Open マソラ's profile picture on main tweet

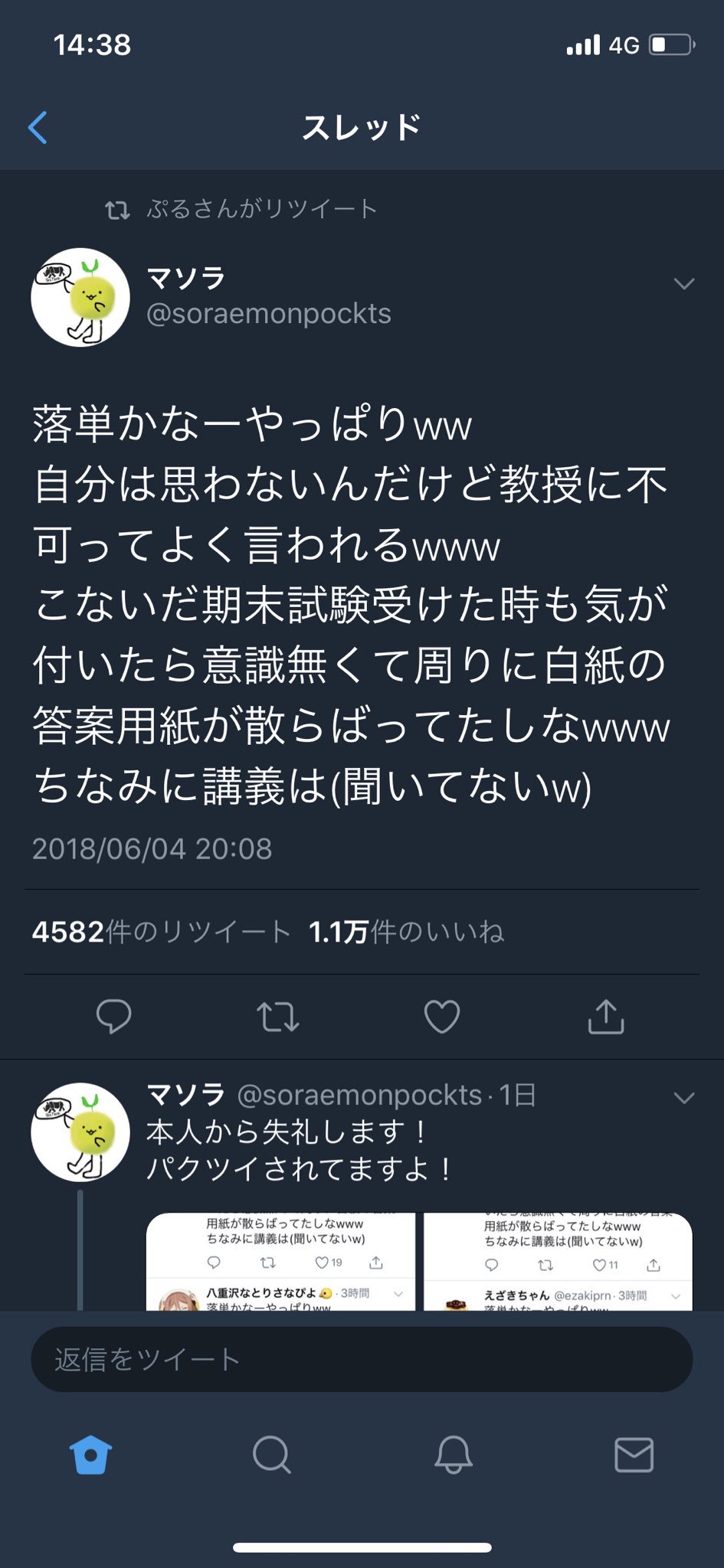[x=80, y=297]
